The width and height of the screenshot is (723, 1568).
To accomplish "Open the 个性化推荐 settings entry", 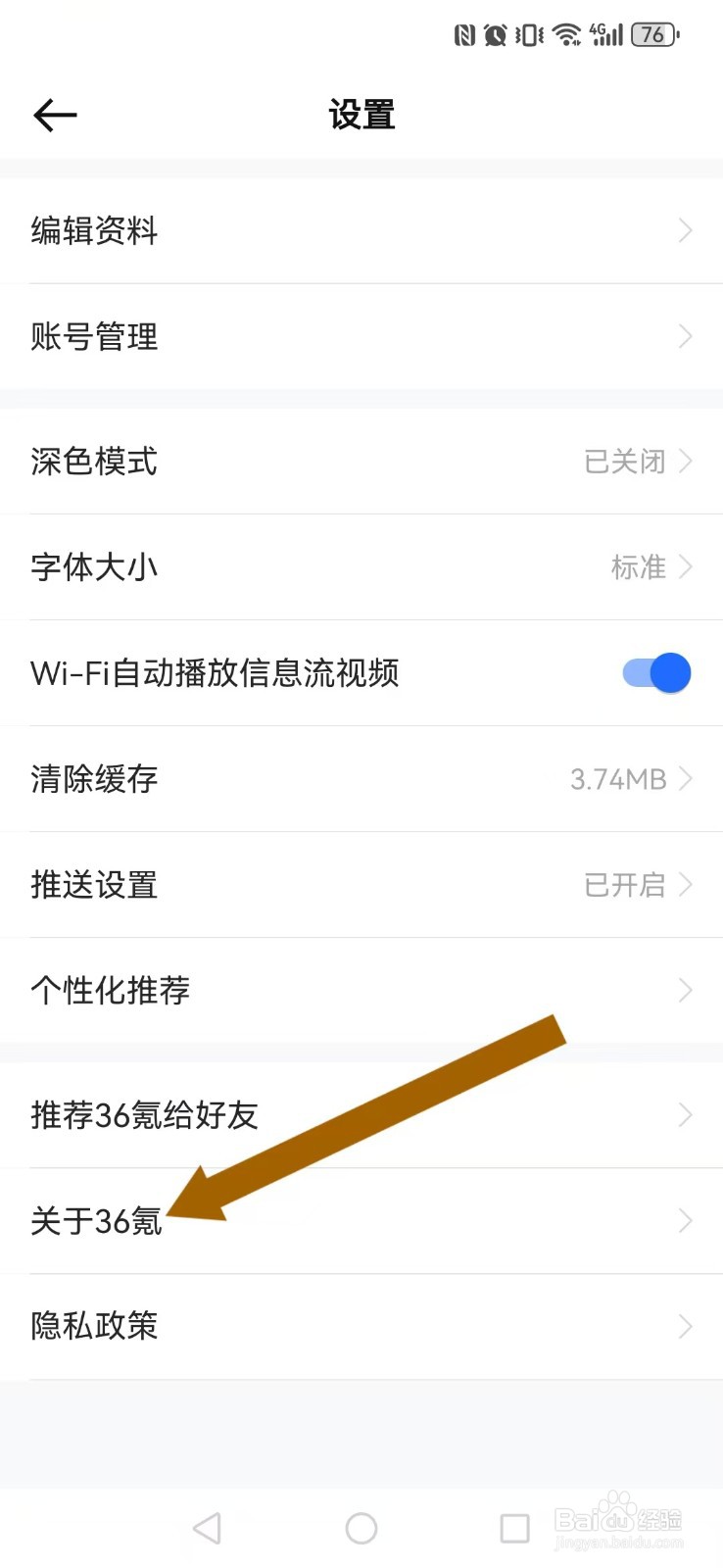I will pos(361,991).
